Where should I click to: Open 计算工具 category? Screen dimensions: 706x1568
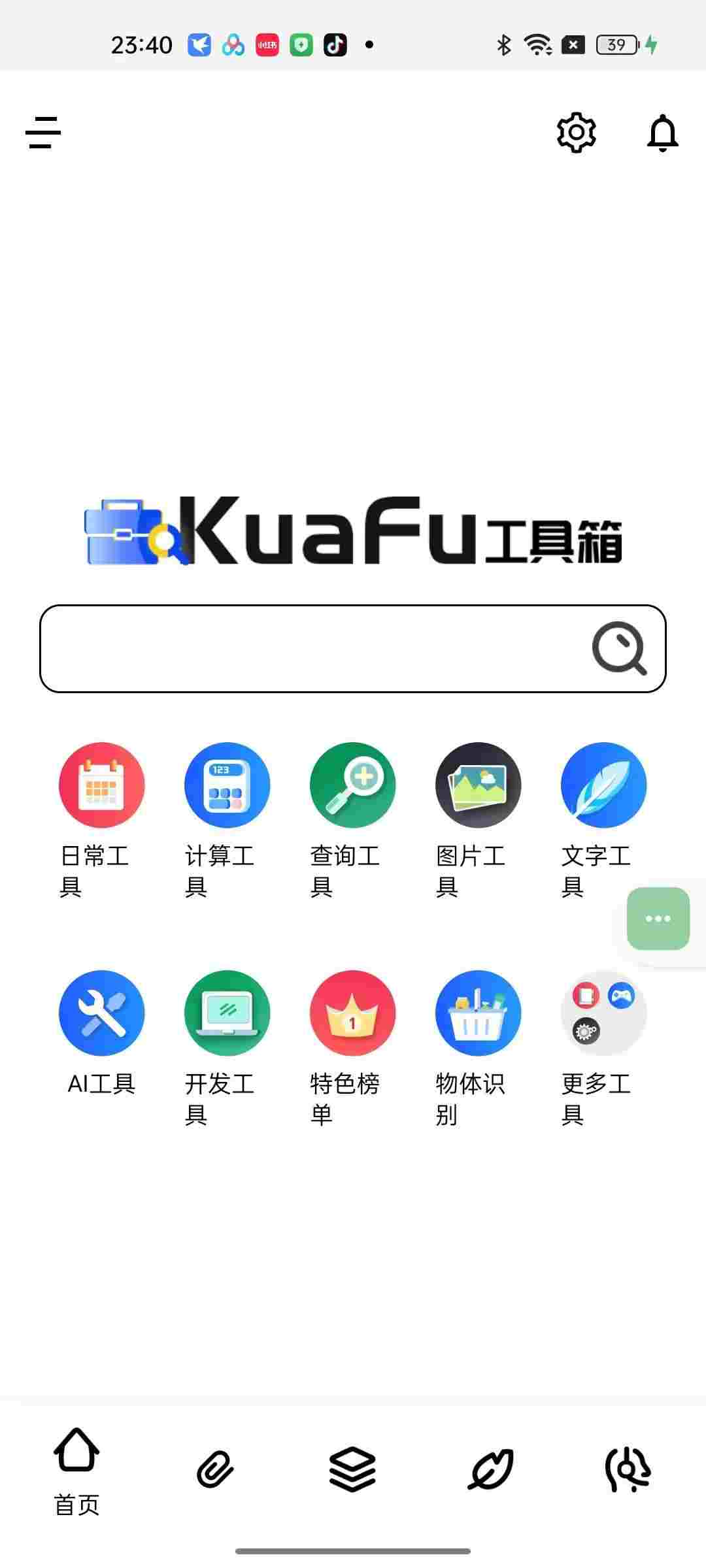pyautogui.click(x=227, y=785)
